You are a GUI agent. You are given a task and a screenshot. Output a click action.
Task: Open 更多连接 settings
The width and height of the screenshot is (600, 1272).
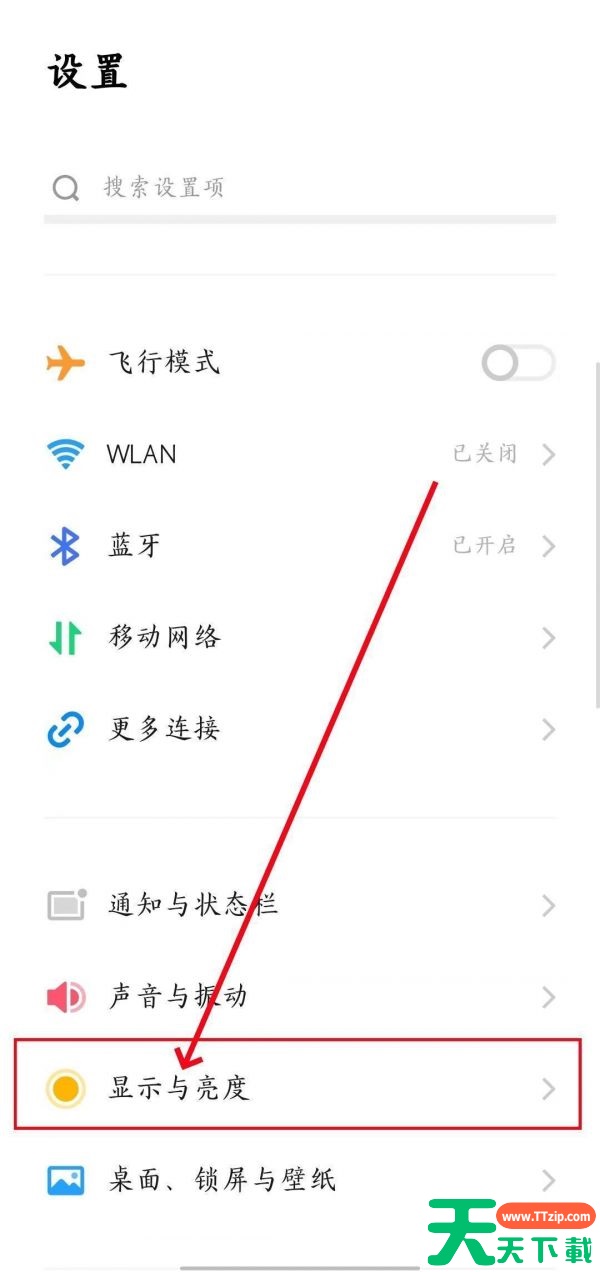(x=300, y=729)
